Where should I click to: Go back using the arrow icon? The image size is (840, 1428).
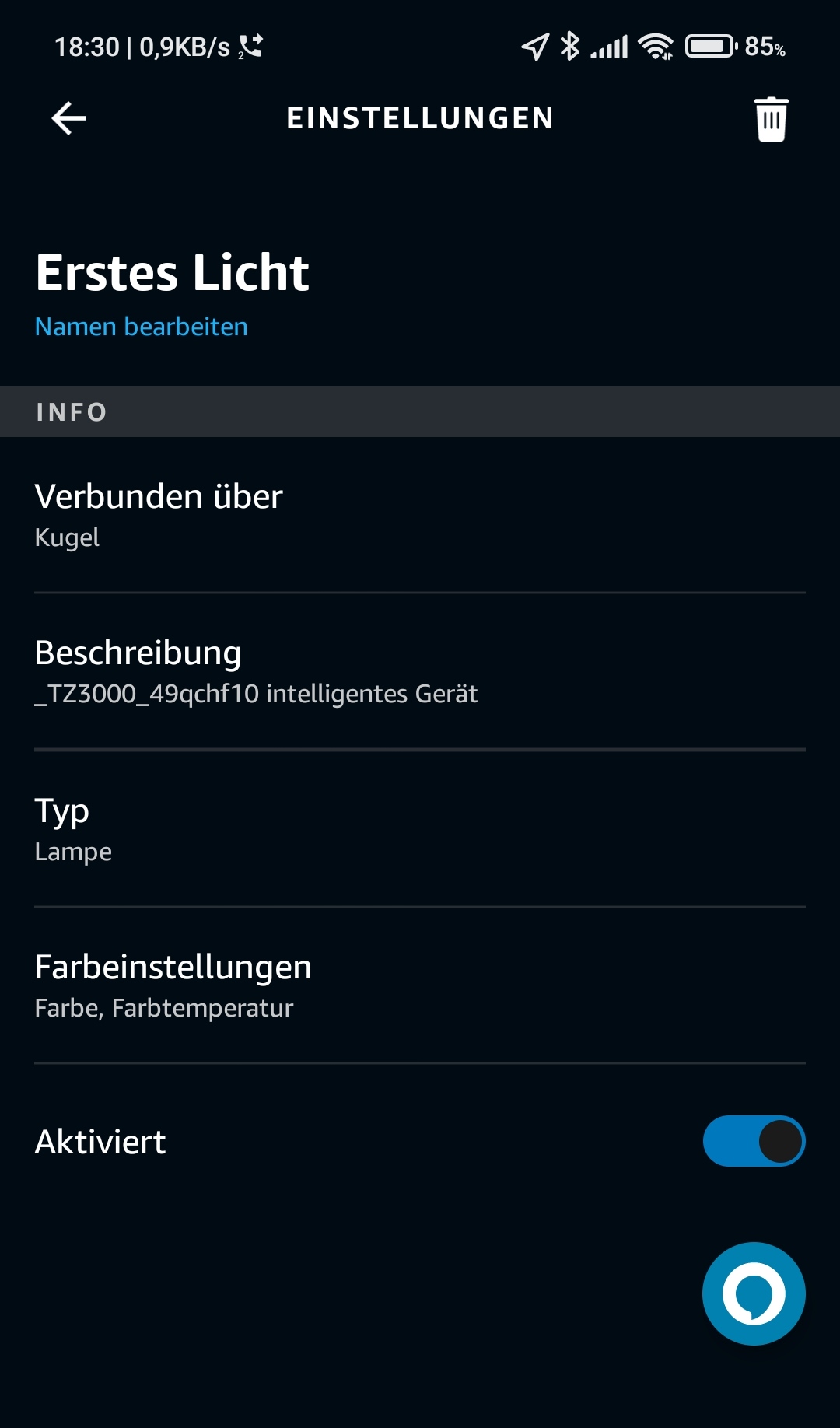click(68, 119)
